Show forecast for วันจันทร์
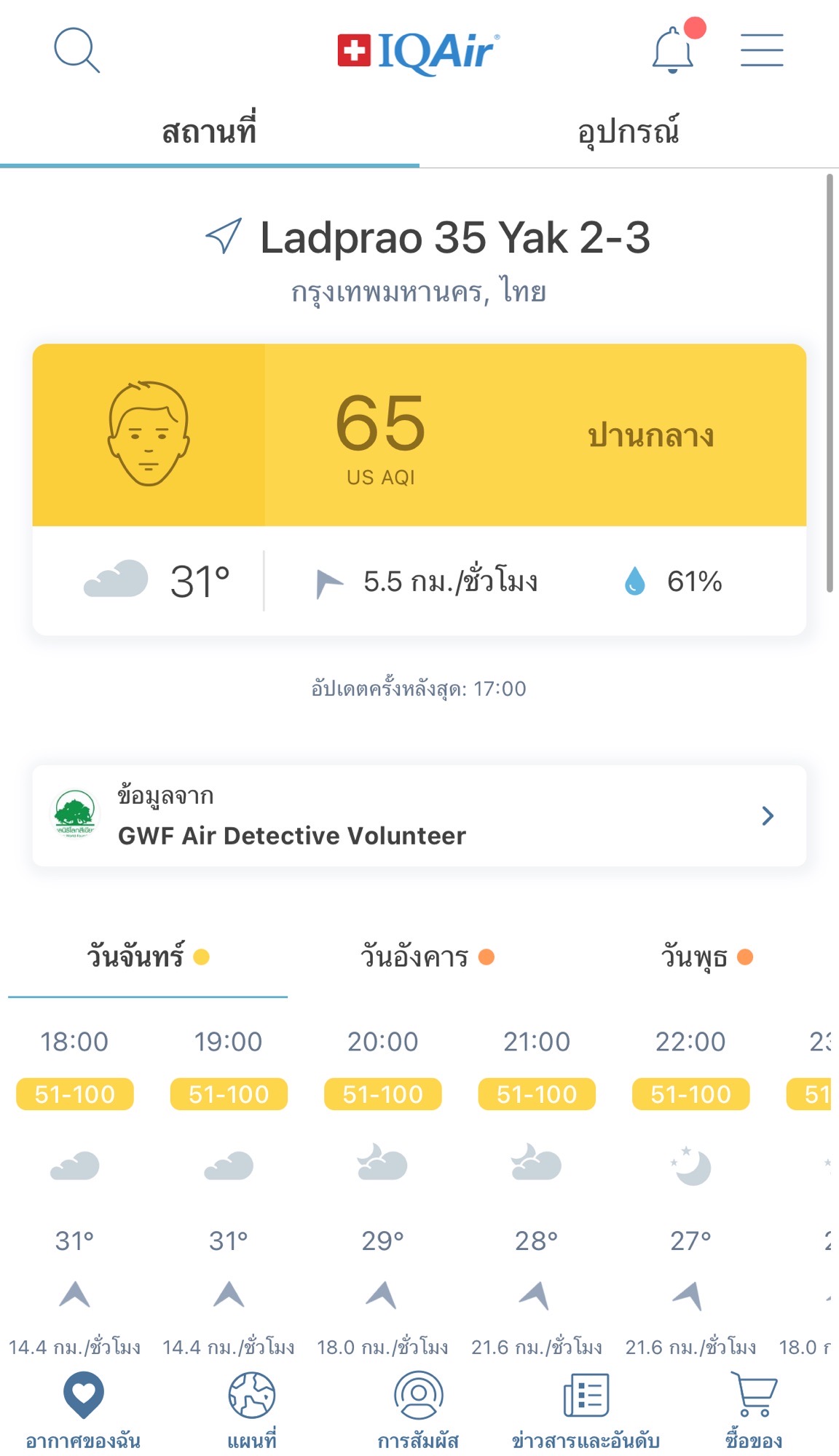Screen dimensions: 839x1456 [x=148, y=957]
